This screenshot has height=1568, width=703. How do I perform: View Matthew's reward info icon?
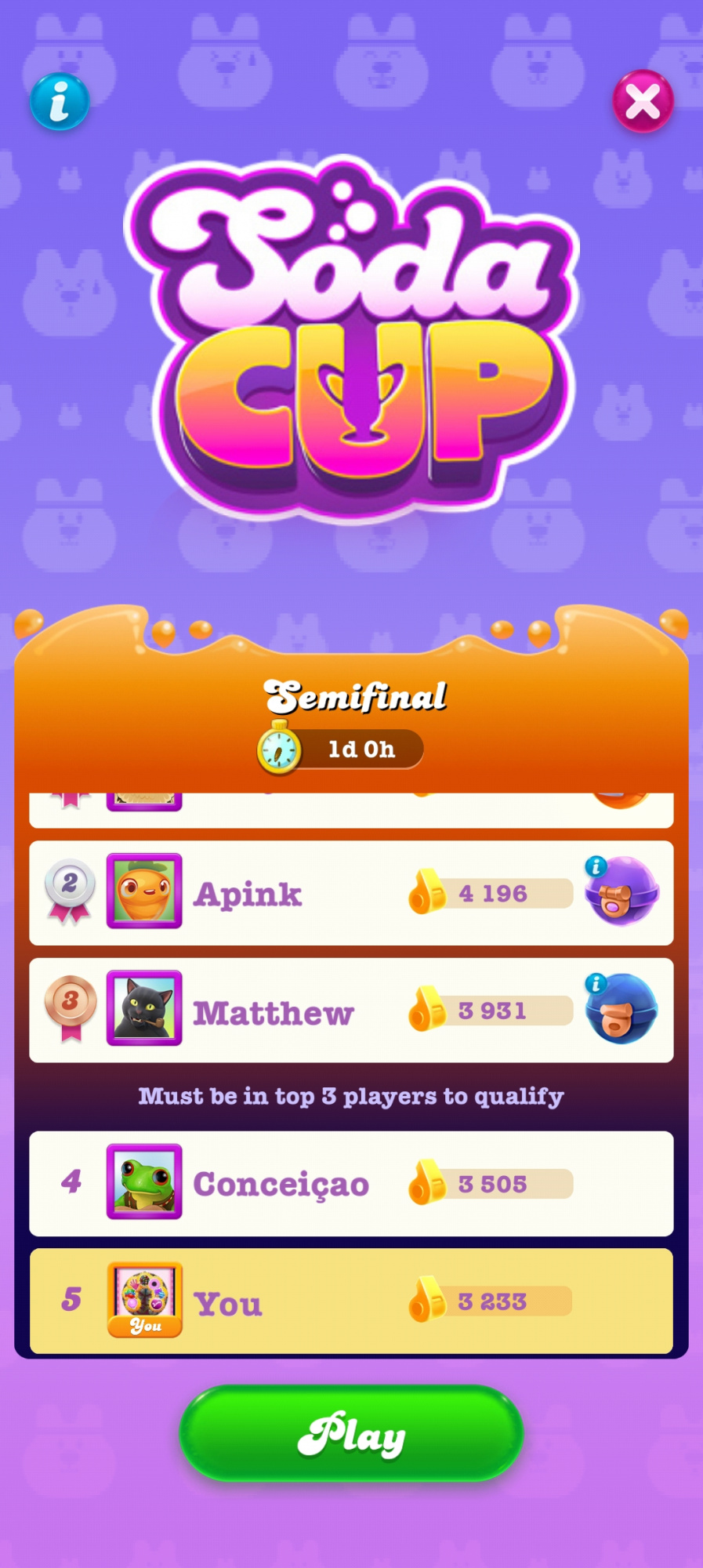(596, 983)
